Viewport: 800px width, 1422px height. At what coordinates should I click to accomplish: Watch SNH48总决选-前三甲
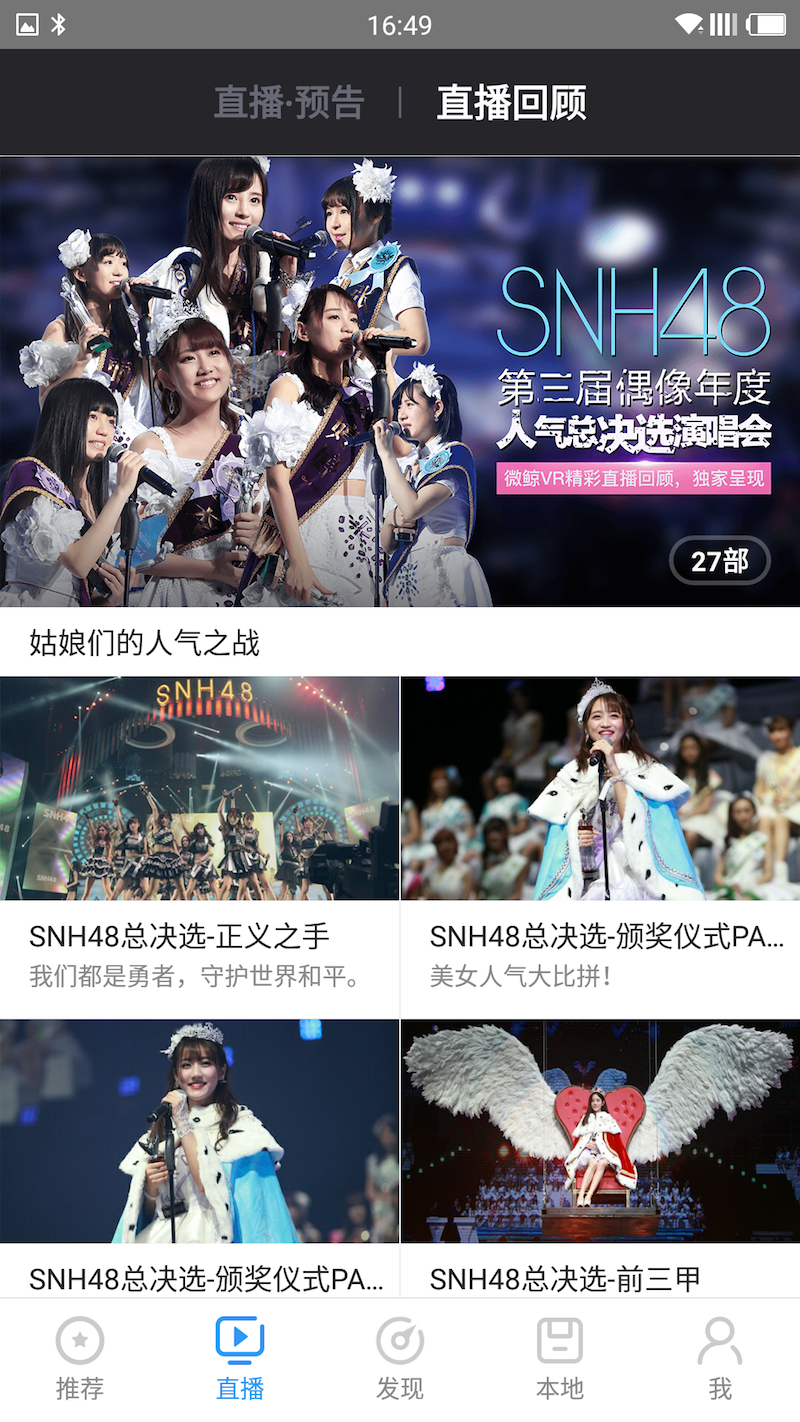tap(600, 1131)
